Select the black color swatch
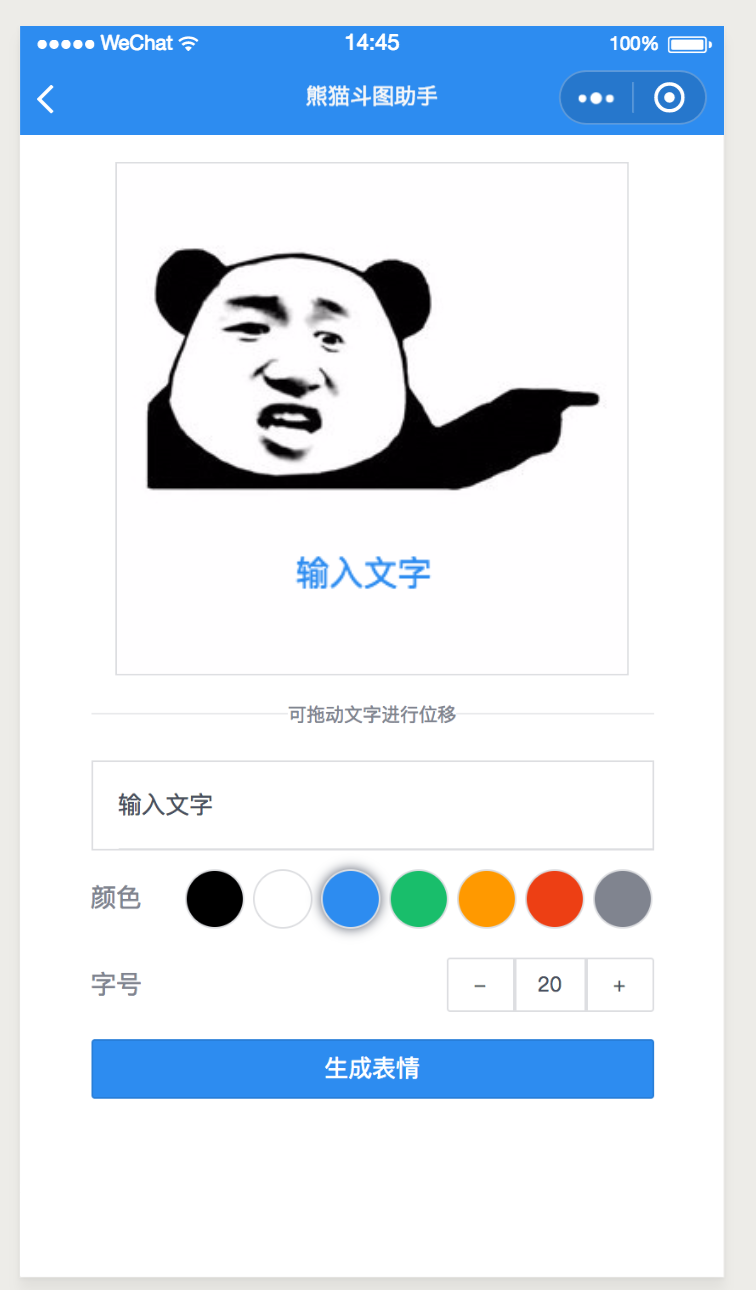Screen dimensions: 756x1290 point(215,899)
